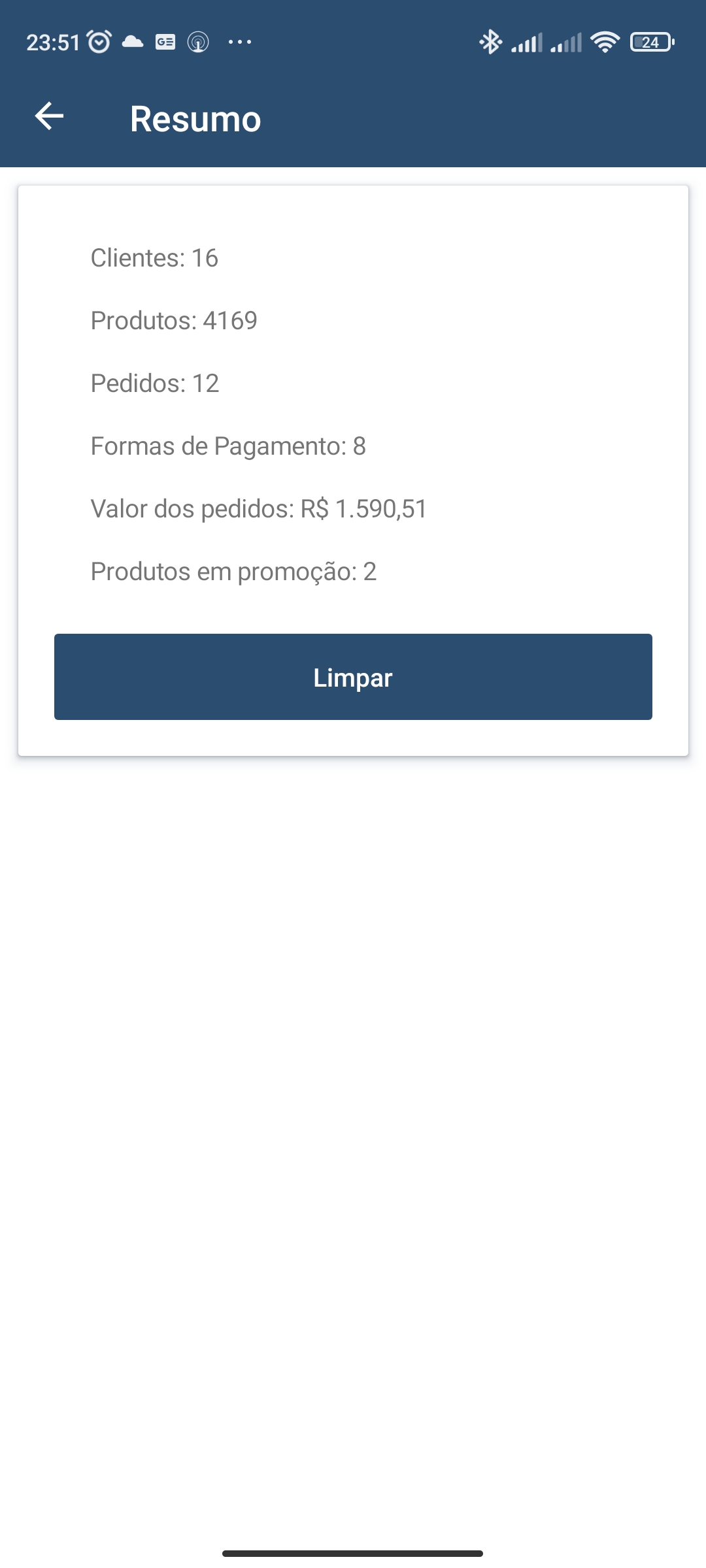This screenshot has width=706, height=1568.
Task: Tap the Google Translate notification icon
Action: coord(164,41)
